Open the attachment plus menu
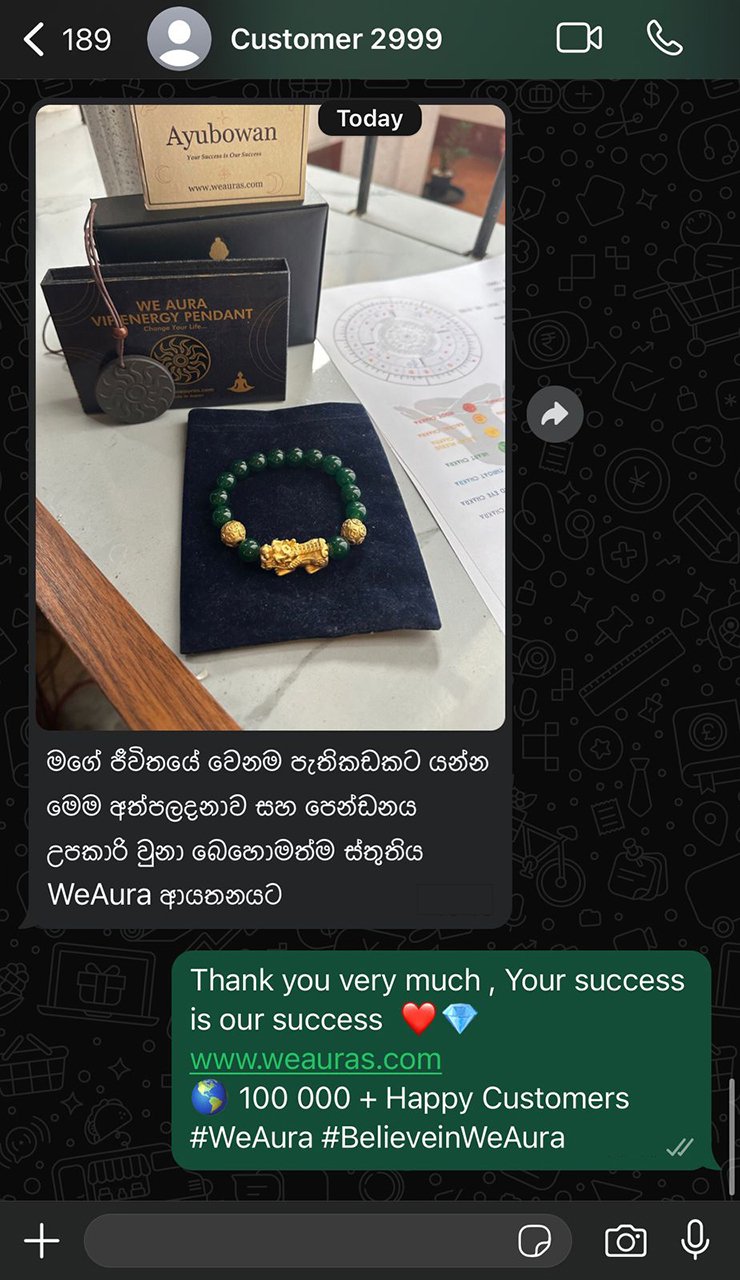This screenshot has height=1280, width=740. [x=42, y=1241]
